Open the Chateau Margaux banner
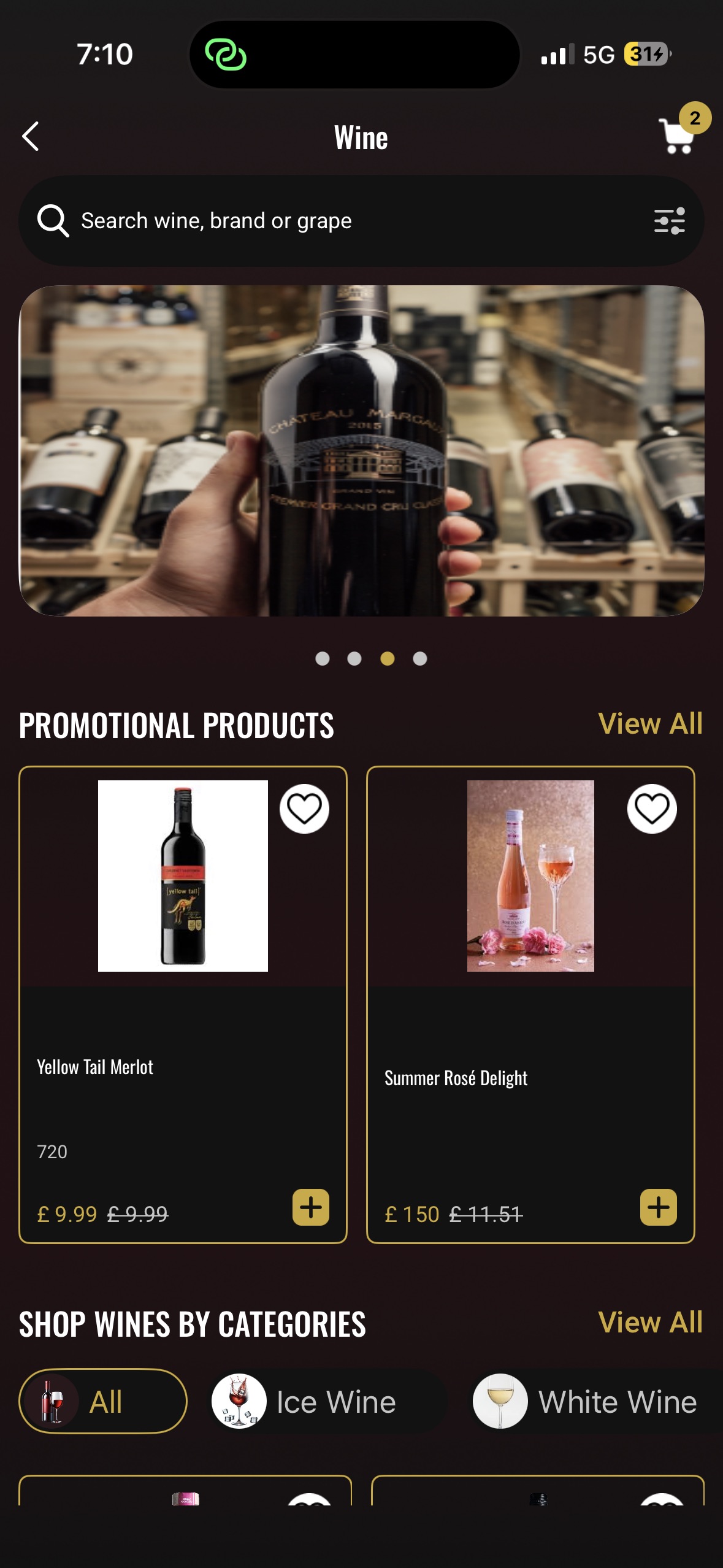Screen dimensions: 723x1568 [x=361, y=451]
